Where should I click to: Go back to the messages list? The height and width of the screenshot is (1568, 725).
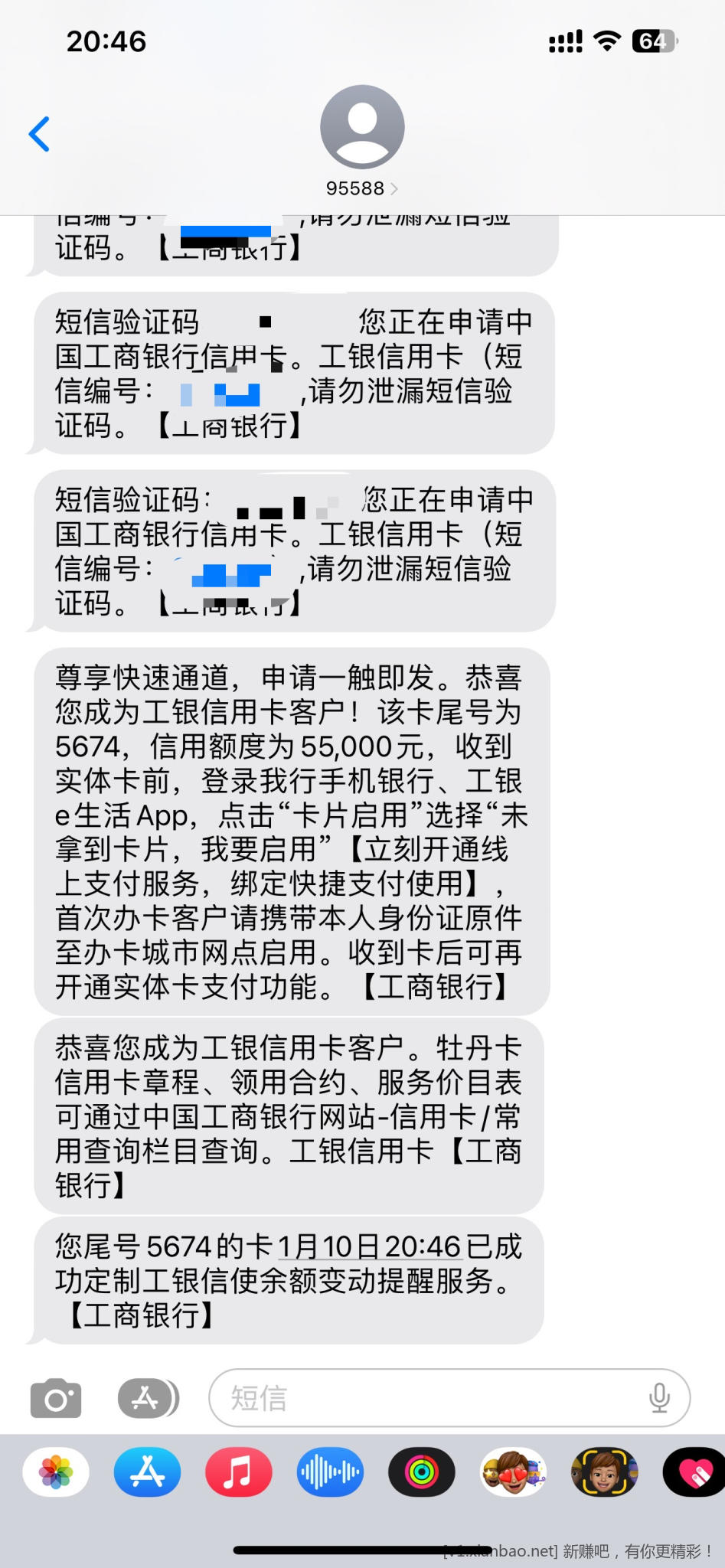point(39,134)
